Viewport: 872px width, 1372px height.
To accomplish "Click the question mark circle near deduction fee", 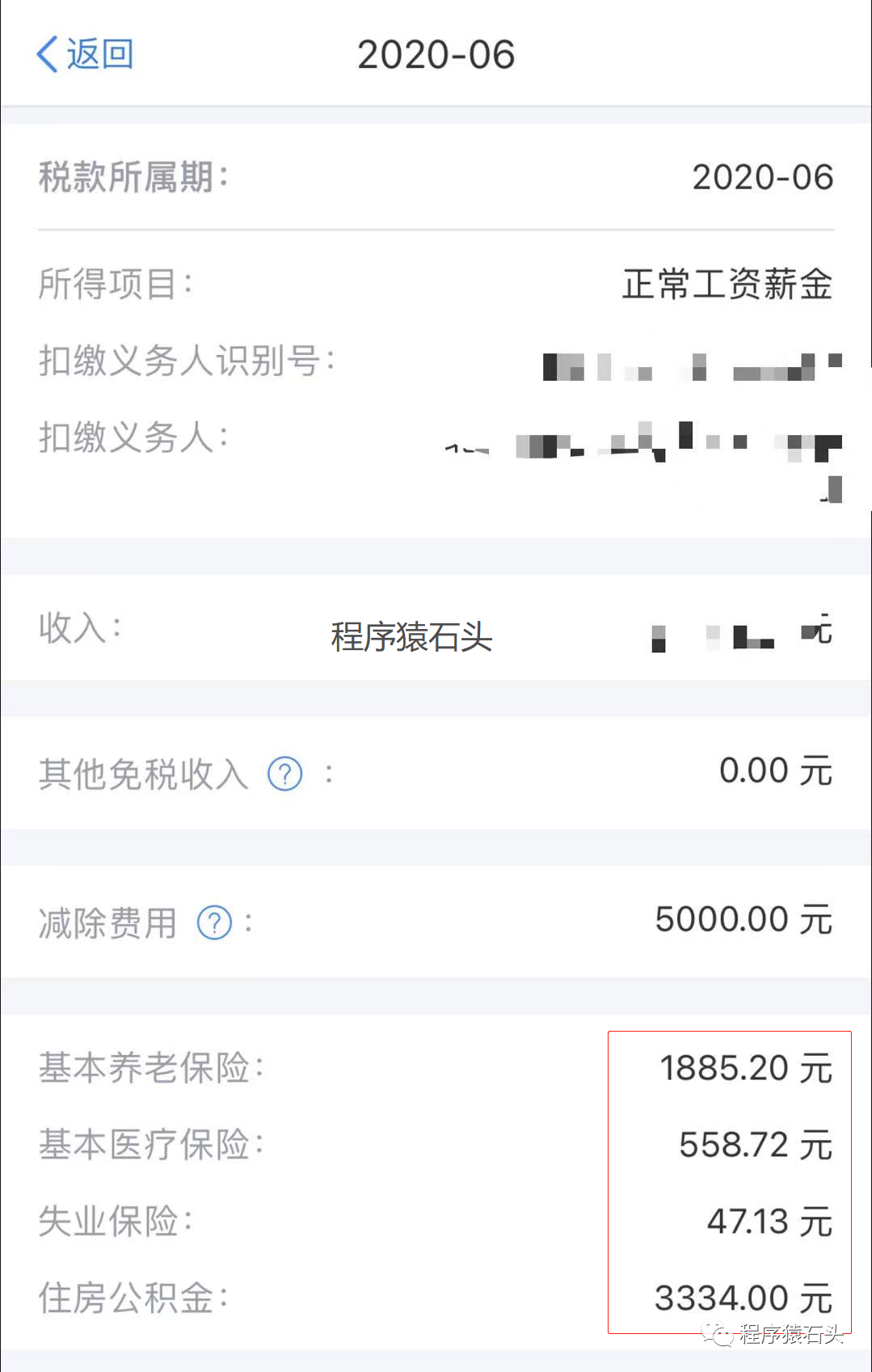I will click(x=213, y=922).
